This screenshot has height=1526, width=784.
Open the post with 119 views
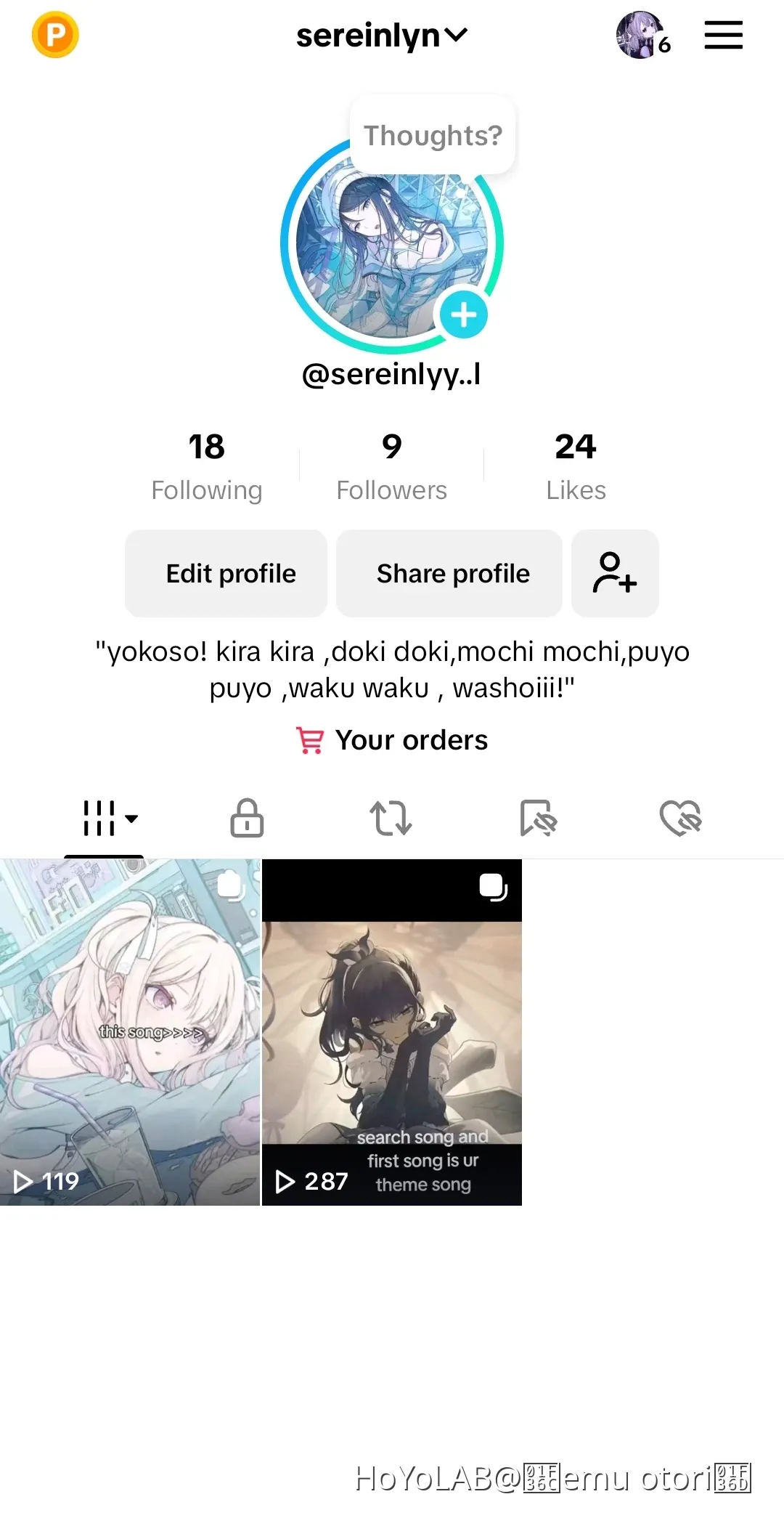tap(130, 1031)
